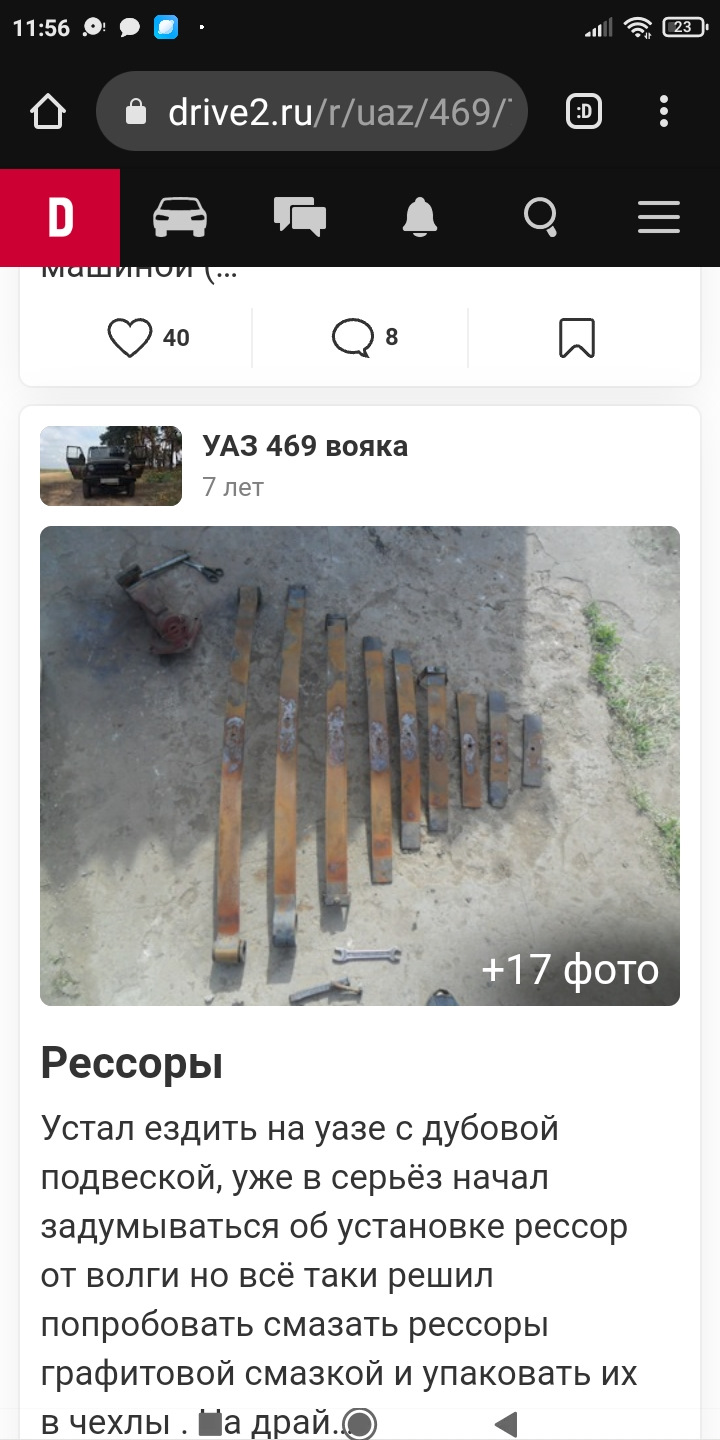Open the browser overflow menu
This screenshot has height=1440, width=720.
pos(664,112)
